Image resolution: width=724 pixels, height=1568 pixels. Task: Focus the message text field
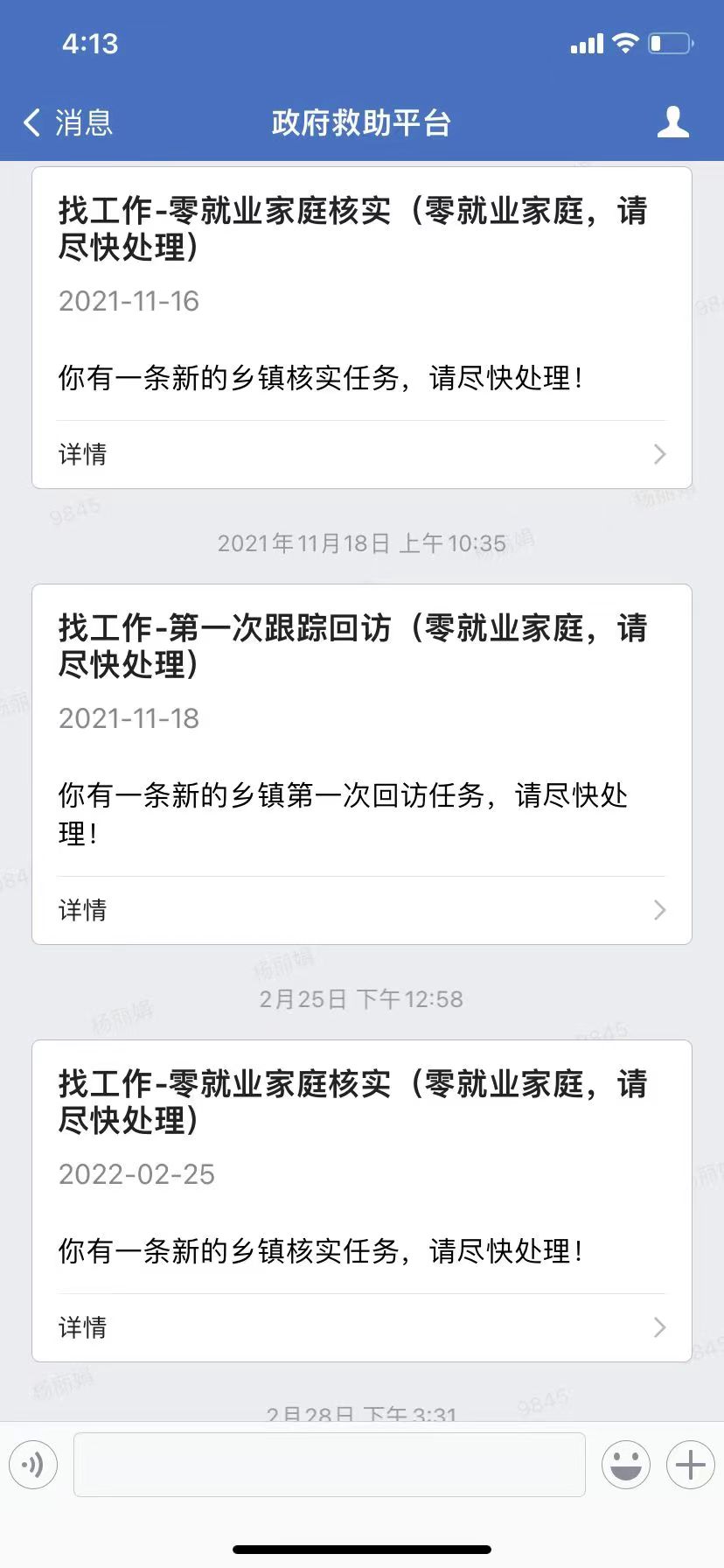(330, 1465)
